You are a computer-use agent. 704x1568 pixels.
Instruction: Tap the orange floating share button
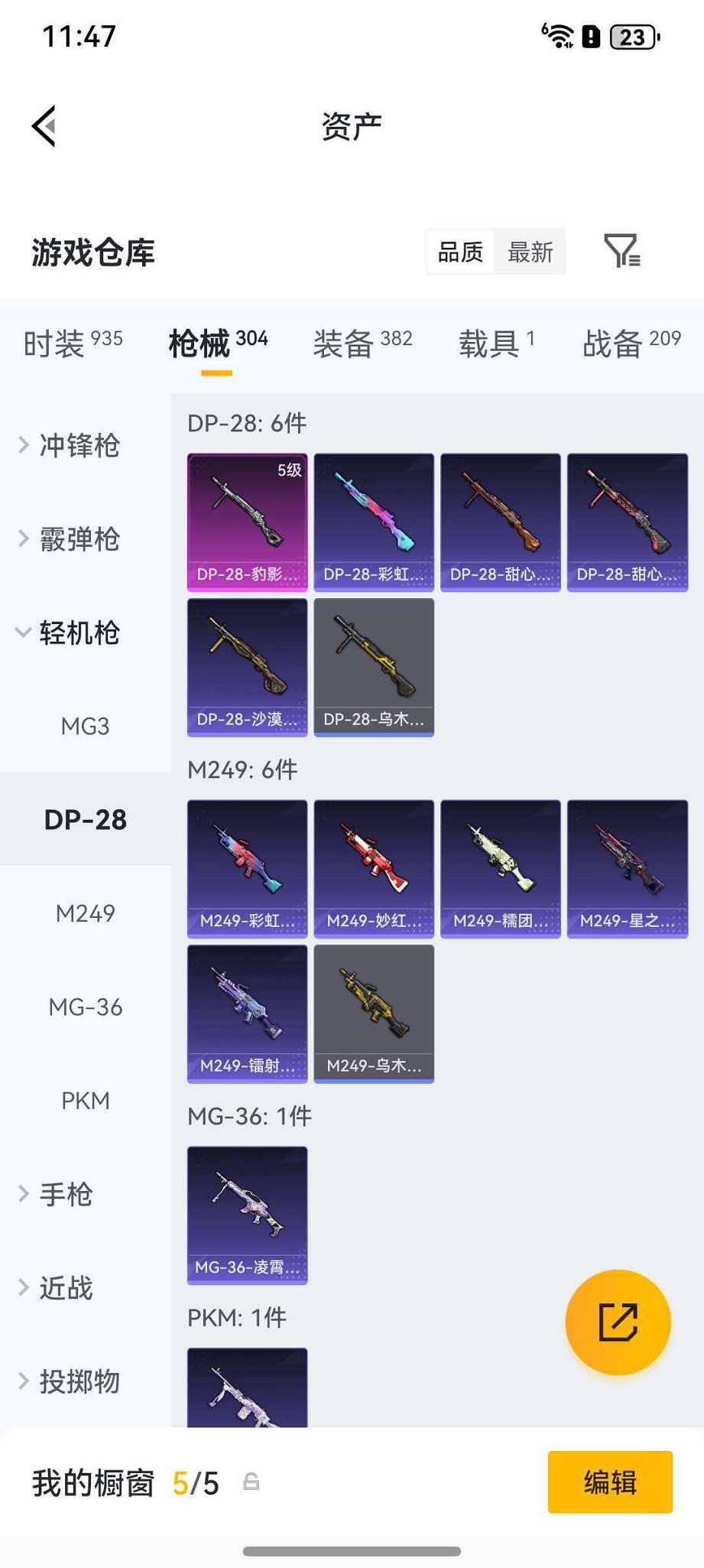[618, 1322]
